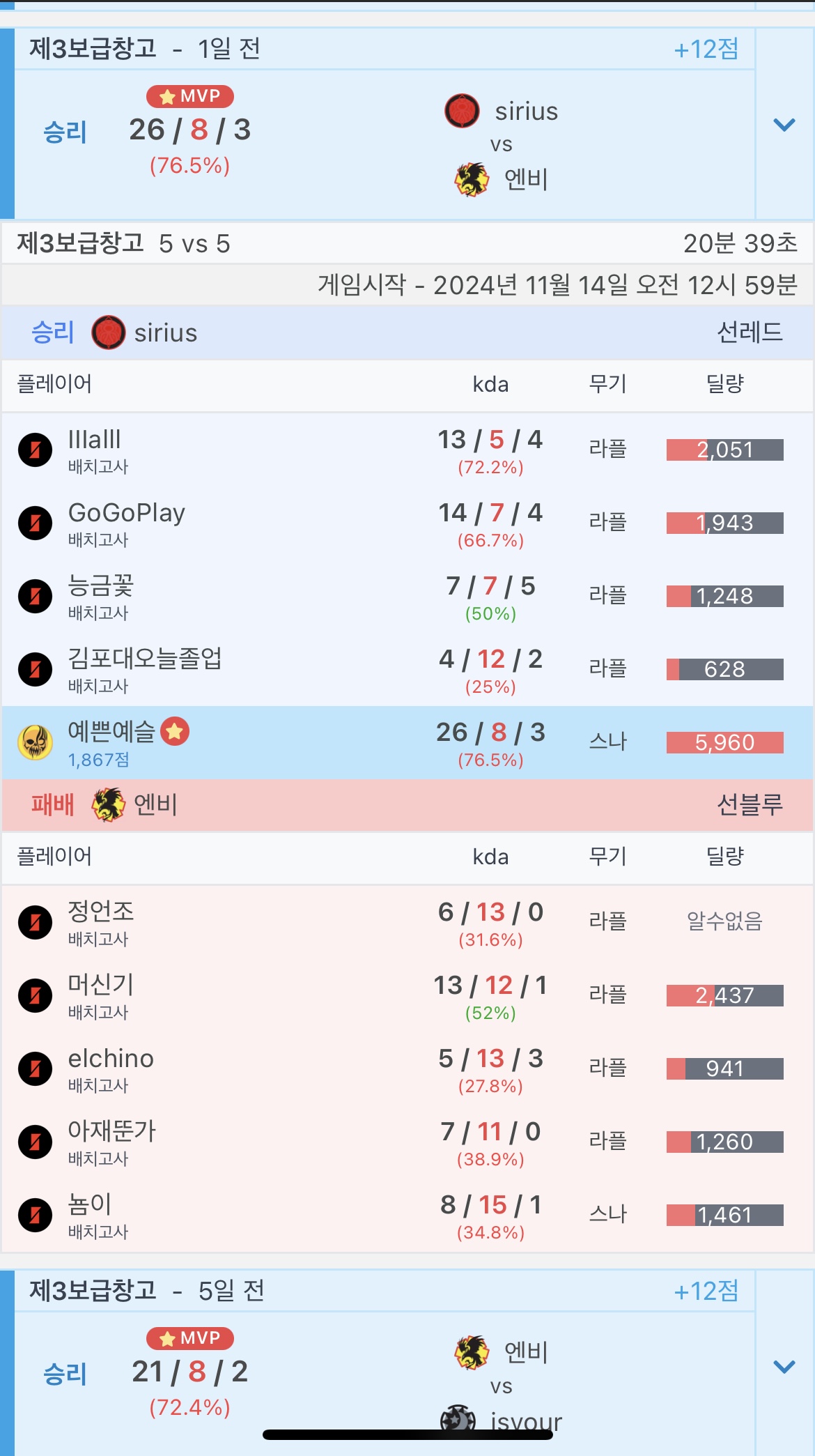Expand the 제3보급창고 match from 5일 전
This screenshot has height=1456, width=815.
point(784,1367)
